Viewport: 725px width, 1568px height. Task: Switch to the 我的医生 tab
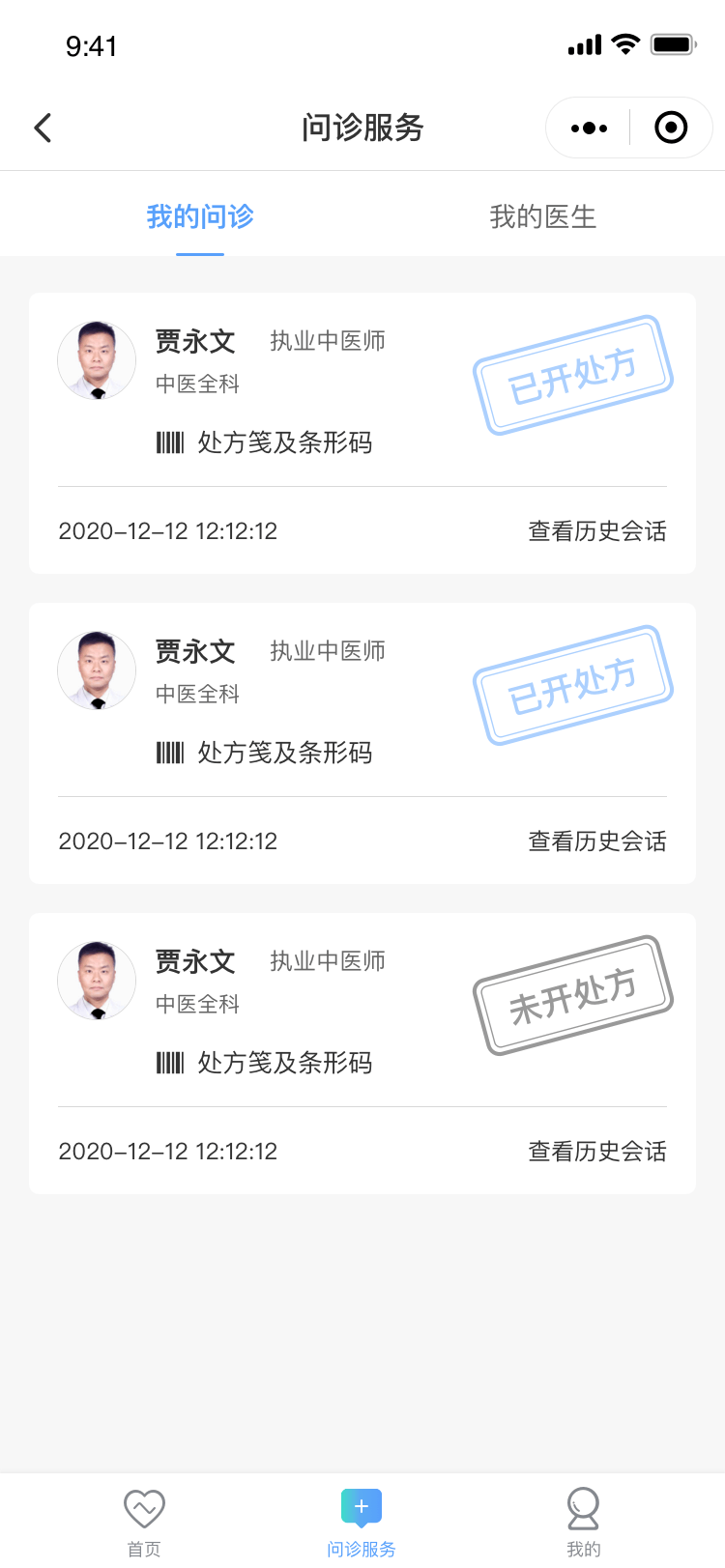542,216
